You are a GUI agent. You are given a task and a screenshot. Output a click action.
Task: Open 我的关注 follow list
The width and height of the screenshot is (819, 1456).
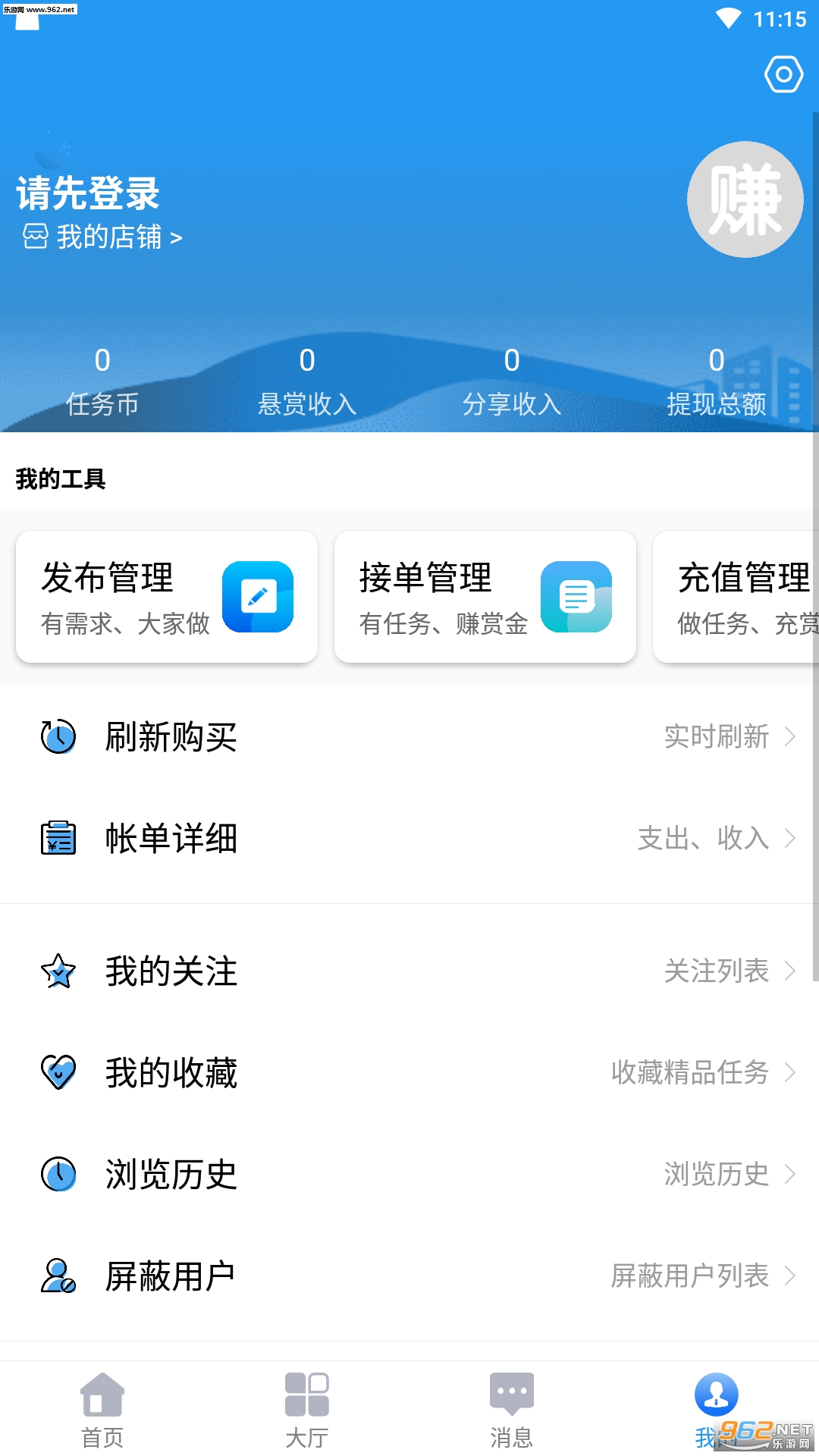coord(409,971)
